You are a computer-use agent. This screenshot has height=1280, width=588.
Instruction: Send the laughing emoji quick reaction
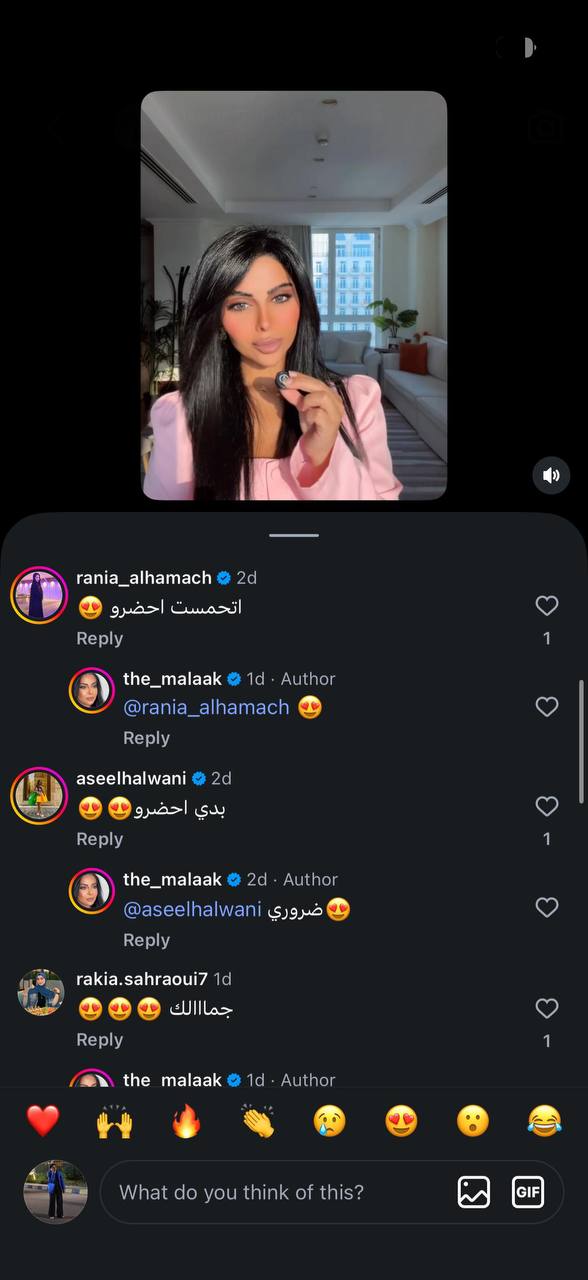pyautogui.click(x=545, y=1121)
